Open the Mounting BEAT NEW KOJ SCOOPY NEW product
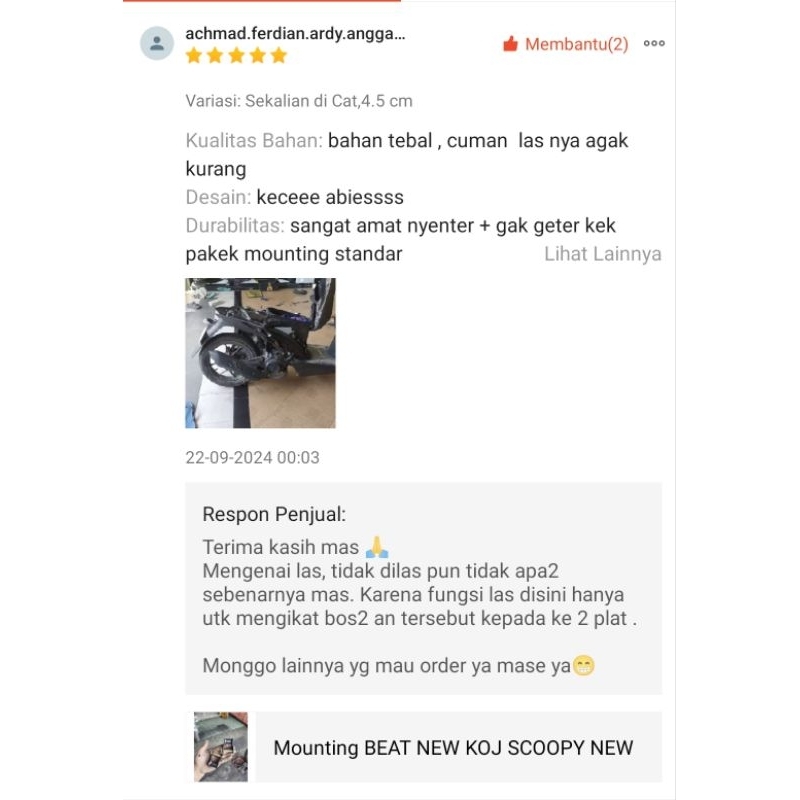The height and width of the screenshot is (800, 800). tap(453, 747)
